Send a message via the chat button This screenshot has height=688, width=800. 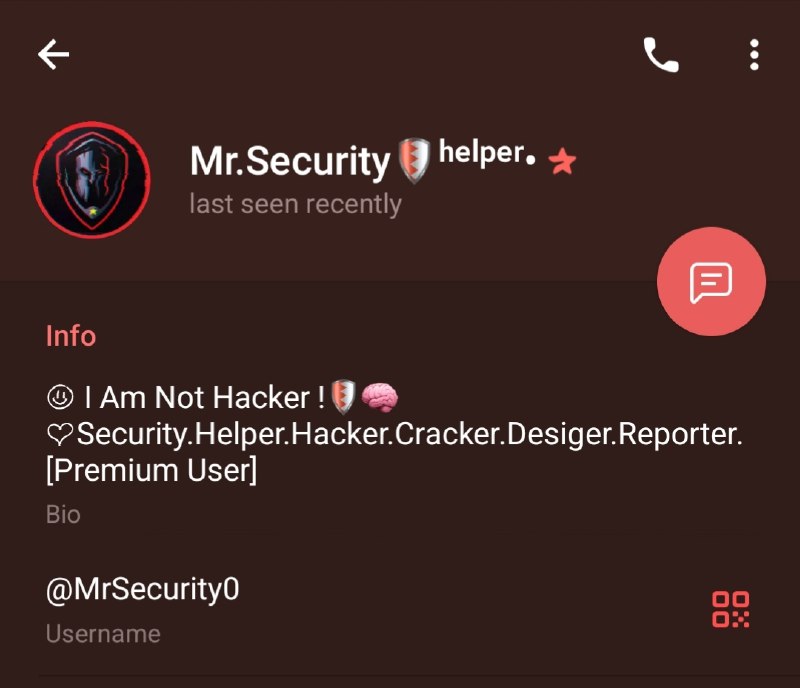711,282
